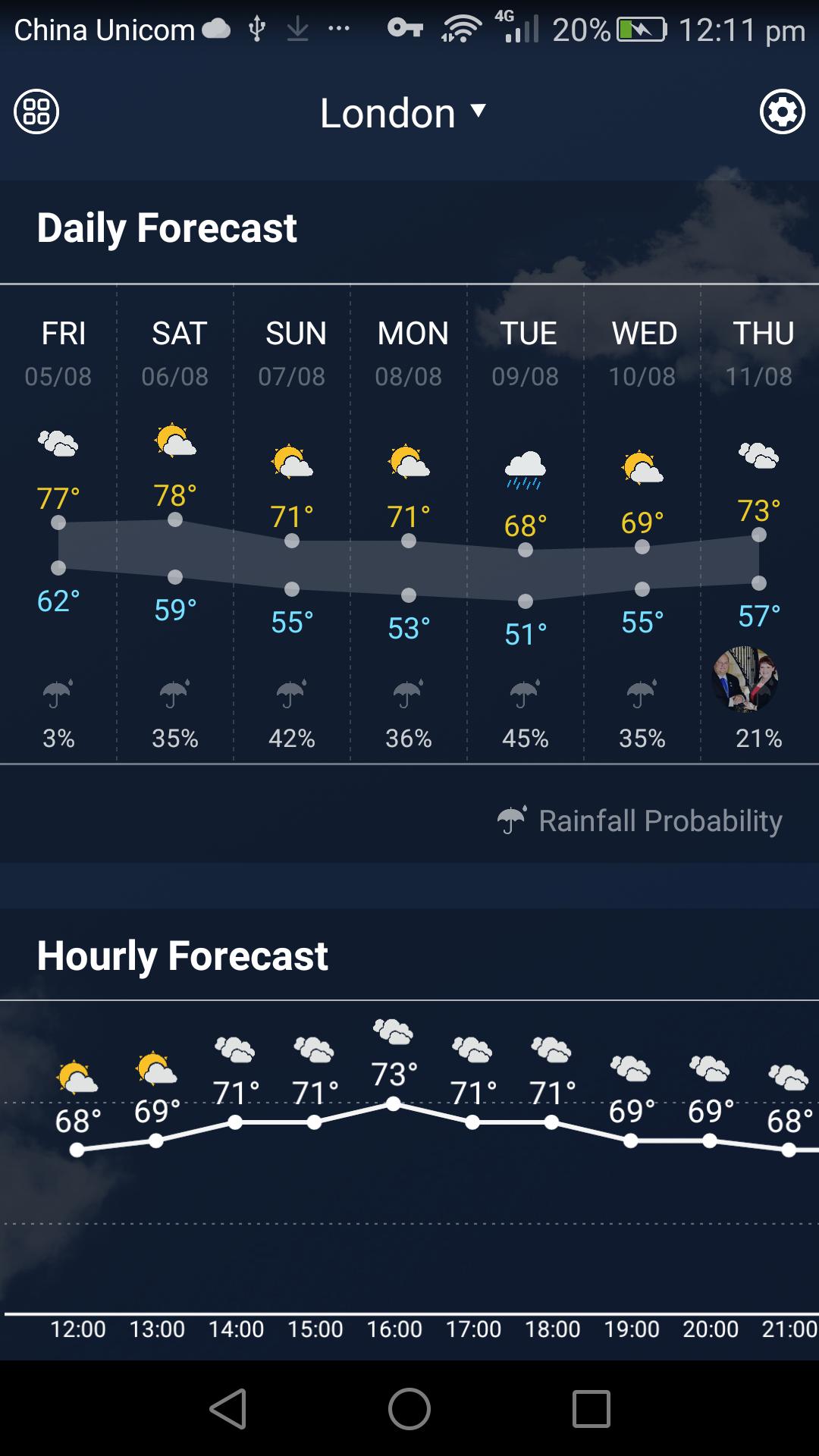Tap the circular photo in the THU column

[x=745, y=679]
